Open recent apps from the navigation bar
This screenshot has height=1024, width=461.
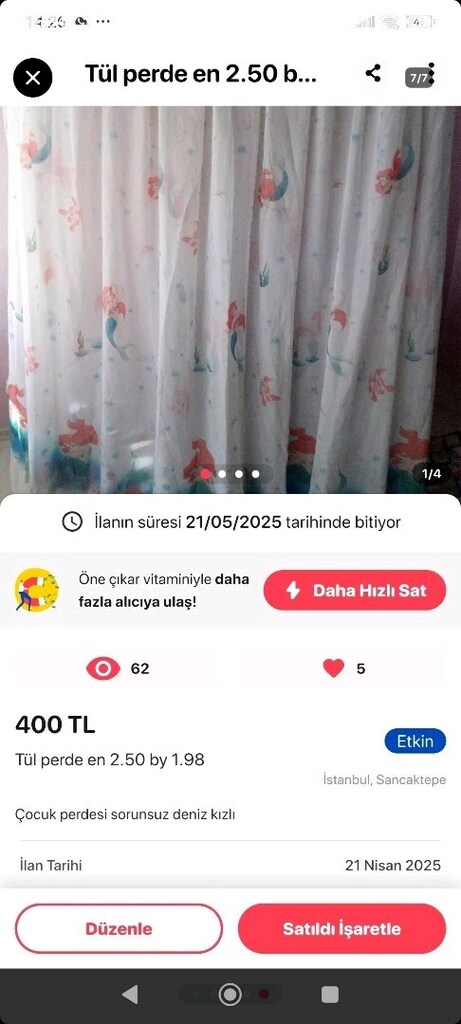tap(330, 995)
